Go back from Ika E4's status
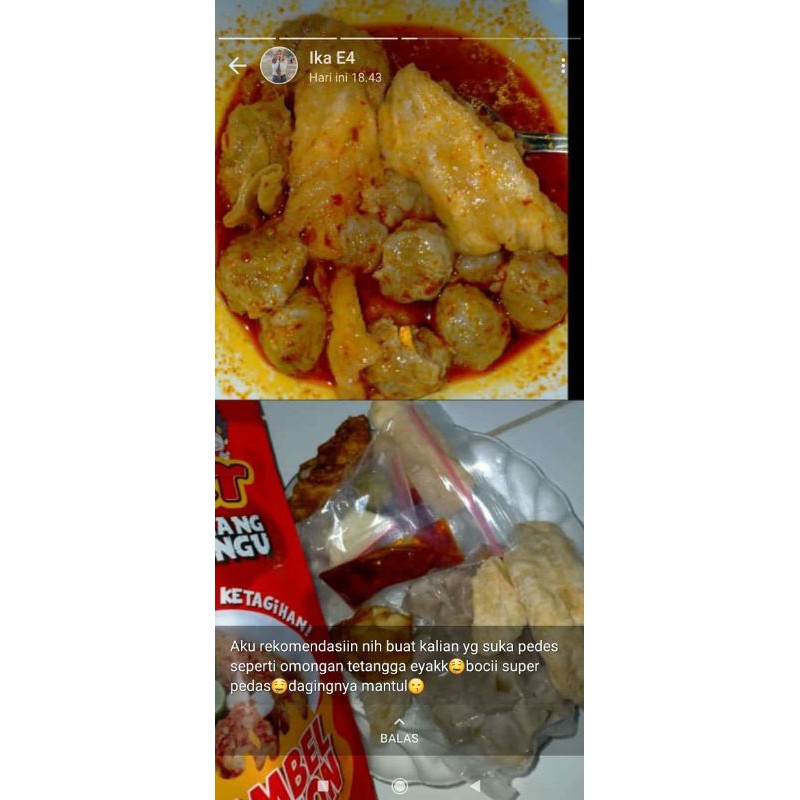Screen dimensions: 800x800 click(237, 66)
